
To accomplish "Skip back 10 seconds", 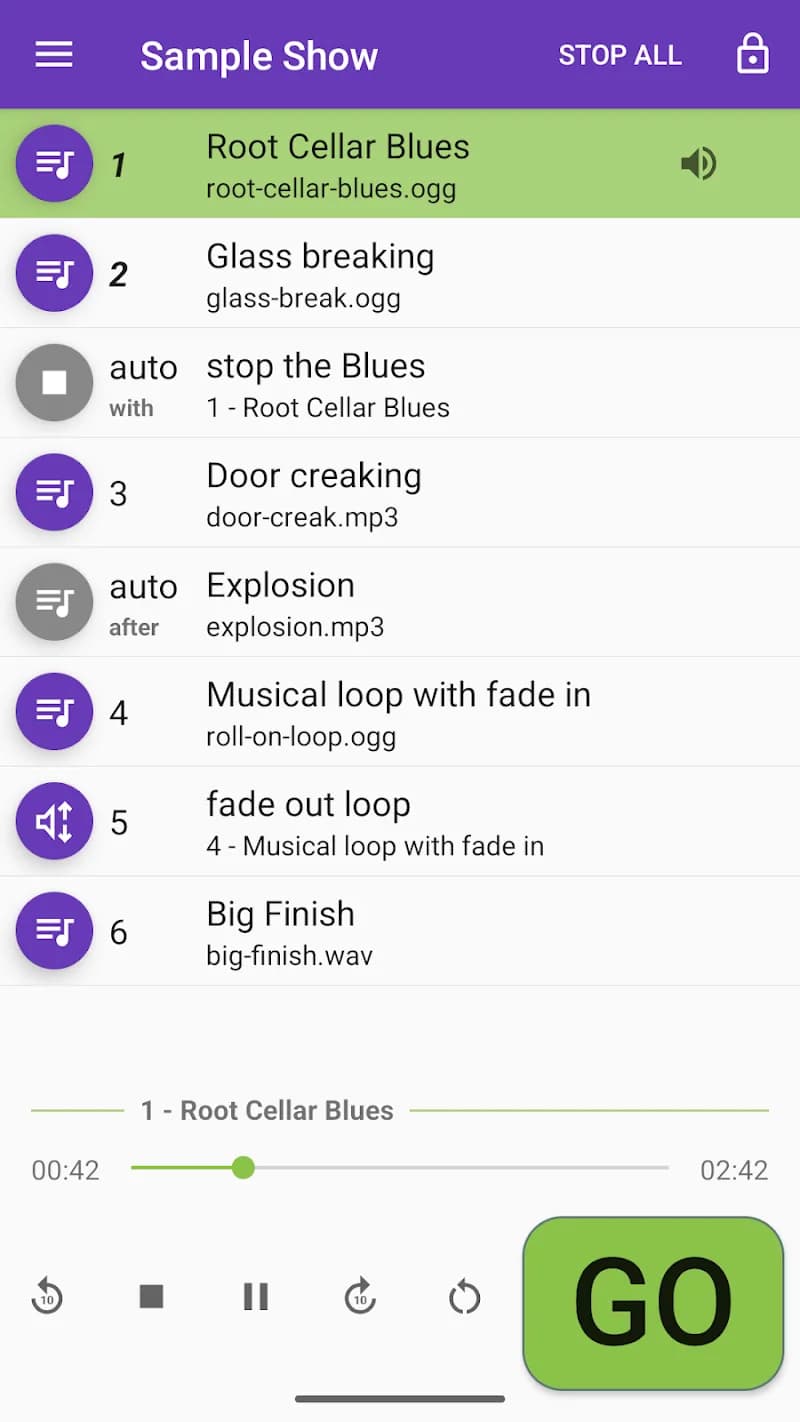I will click(x=46, y=1297).
